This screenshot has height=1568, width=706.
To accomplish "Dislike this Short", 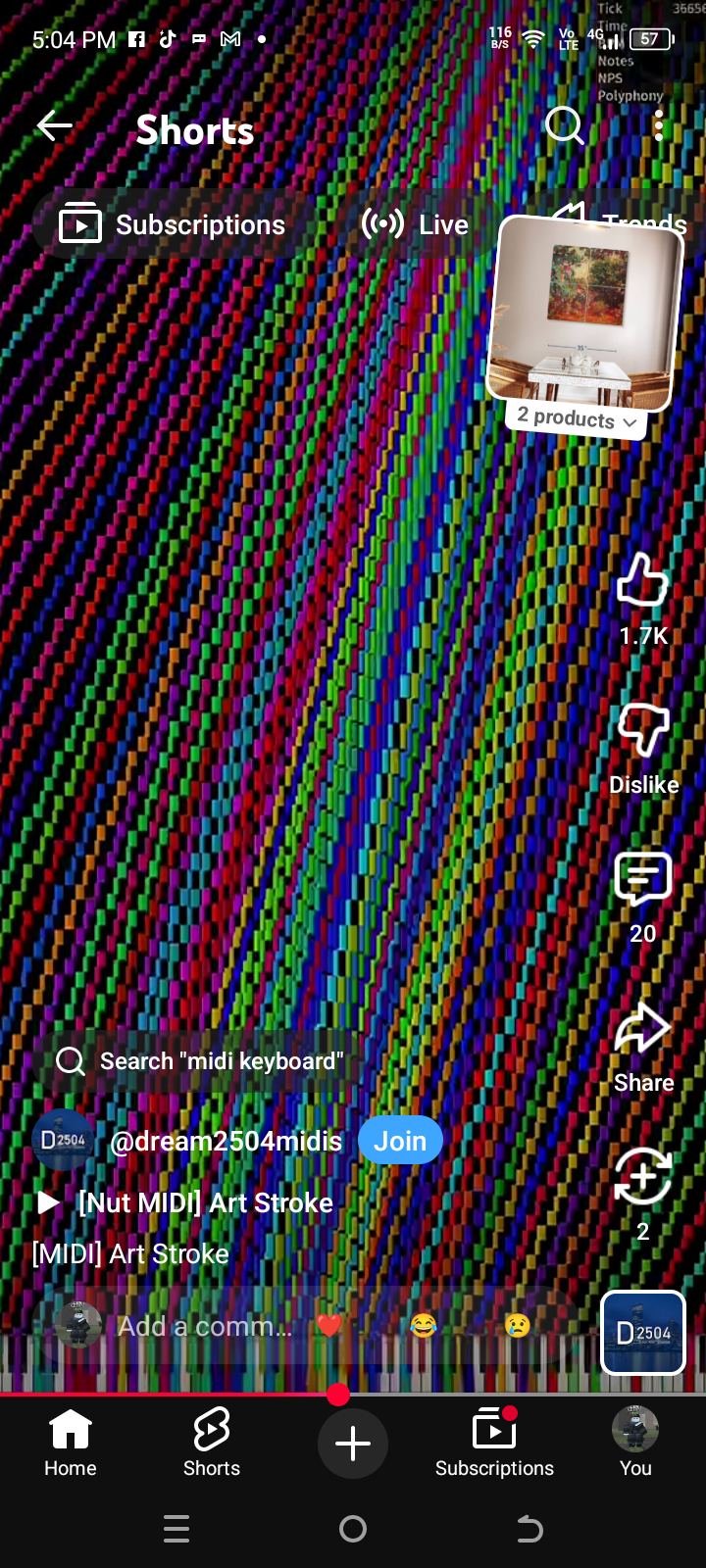I will [643, 730].
